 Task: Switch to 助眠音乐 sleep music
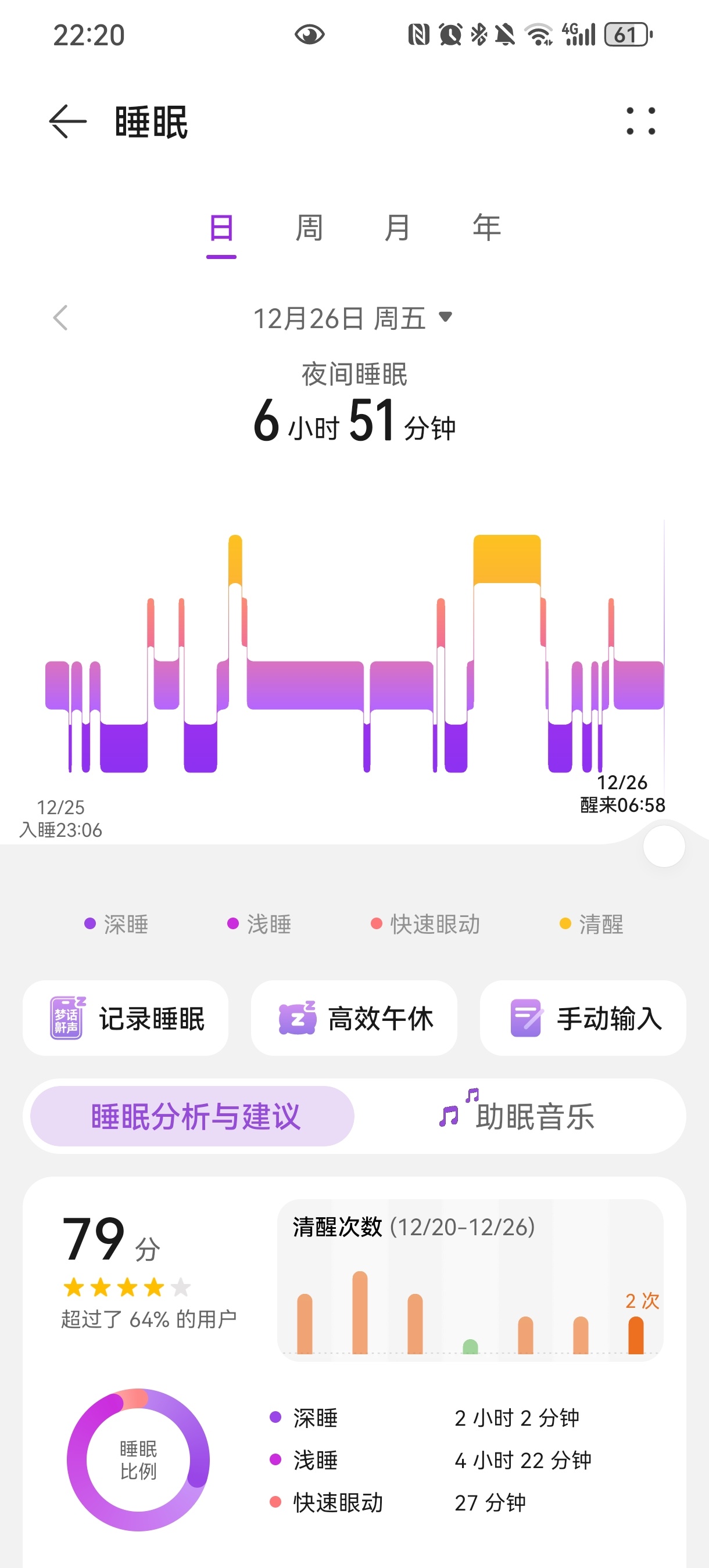pos(518,1116)
